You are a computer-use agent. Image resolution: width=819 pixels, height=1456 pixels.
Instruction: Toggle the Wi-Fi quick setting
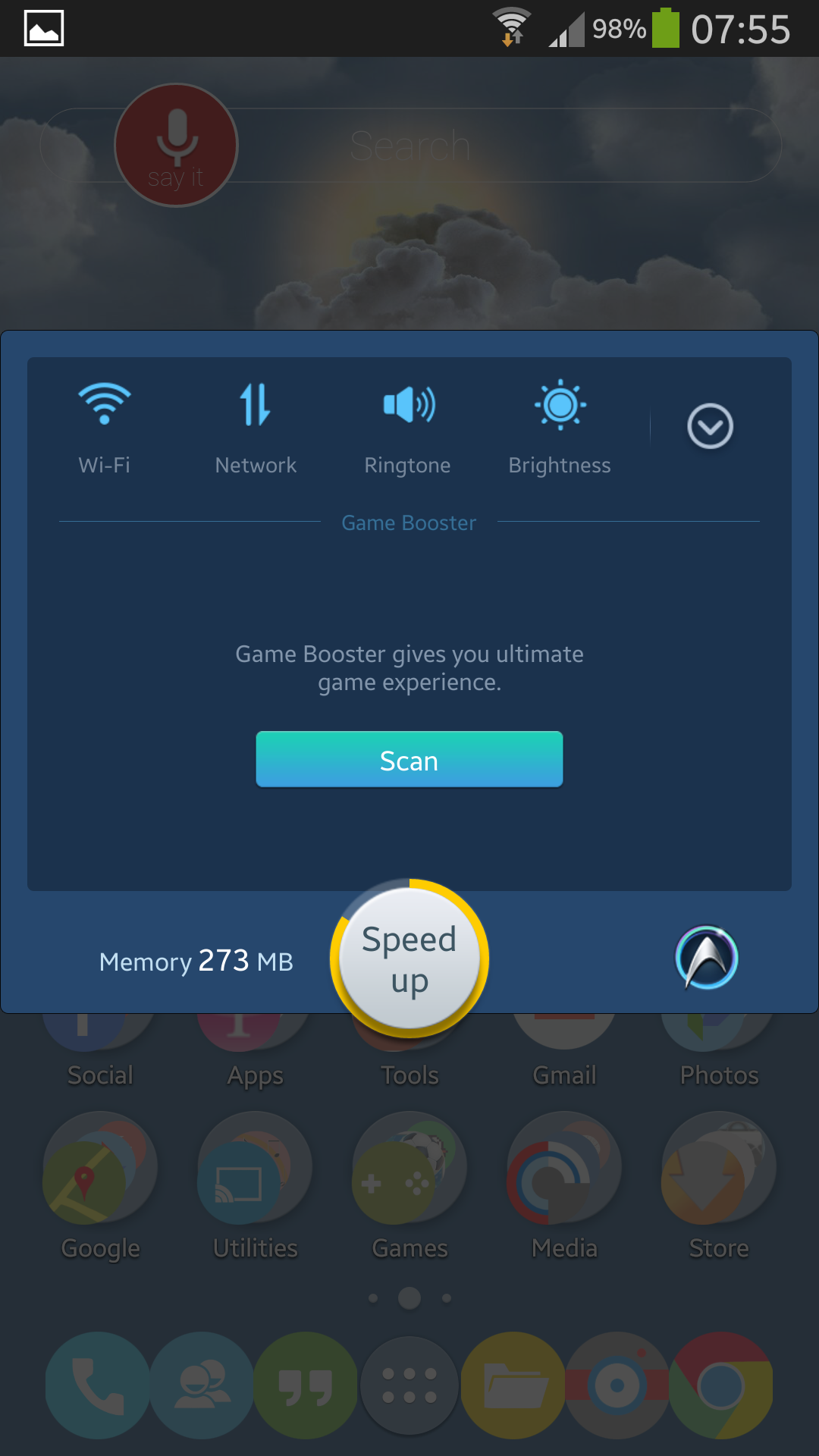(105, 427)
